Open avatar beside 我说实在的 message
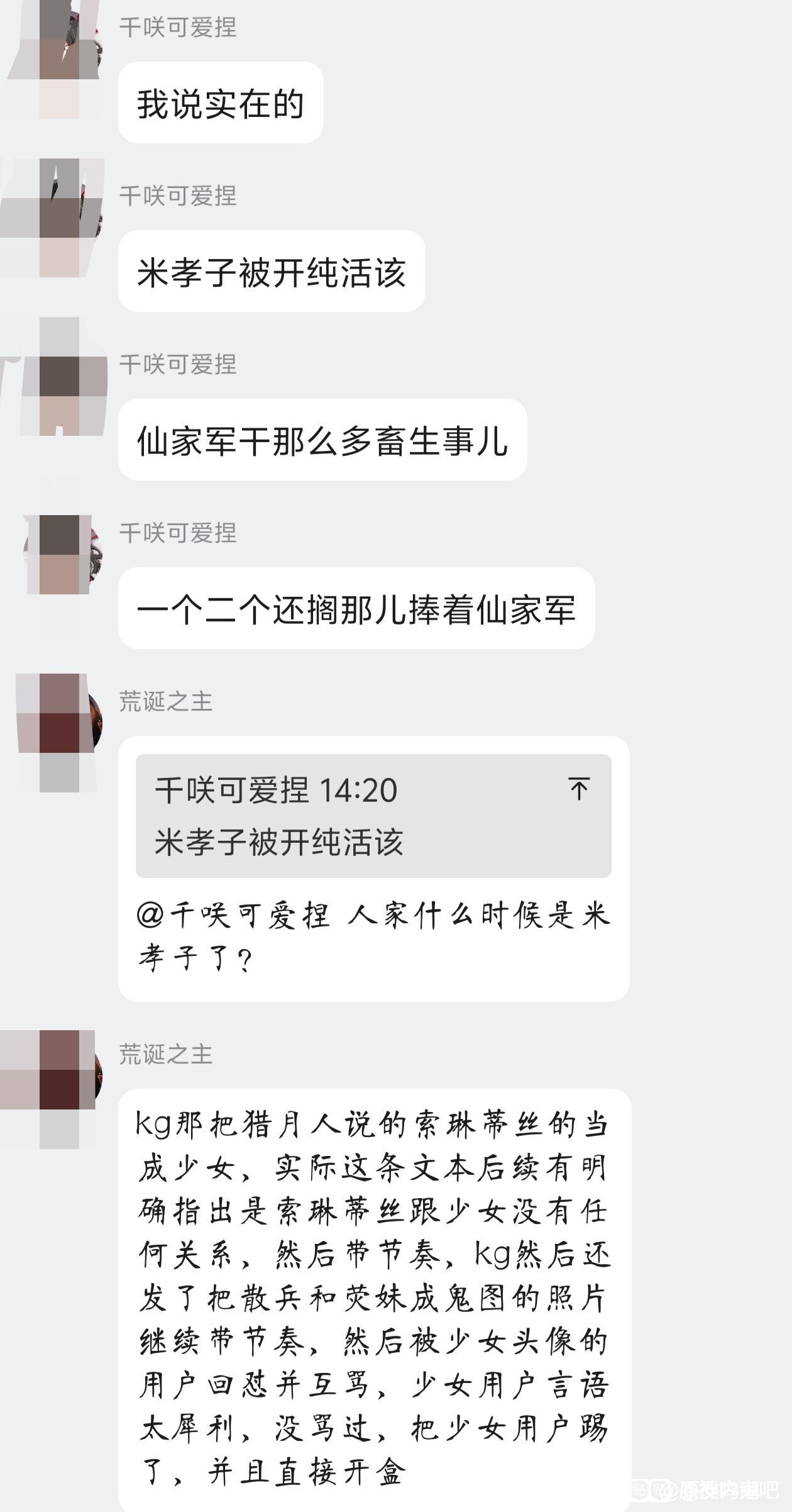792x1512 pixels. pyautogui.click(x=60, y=60)
